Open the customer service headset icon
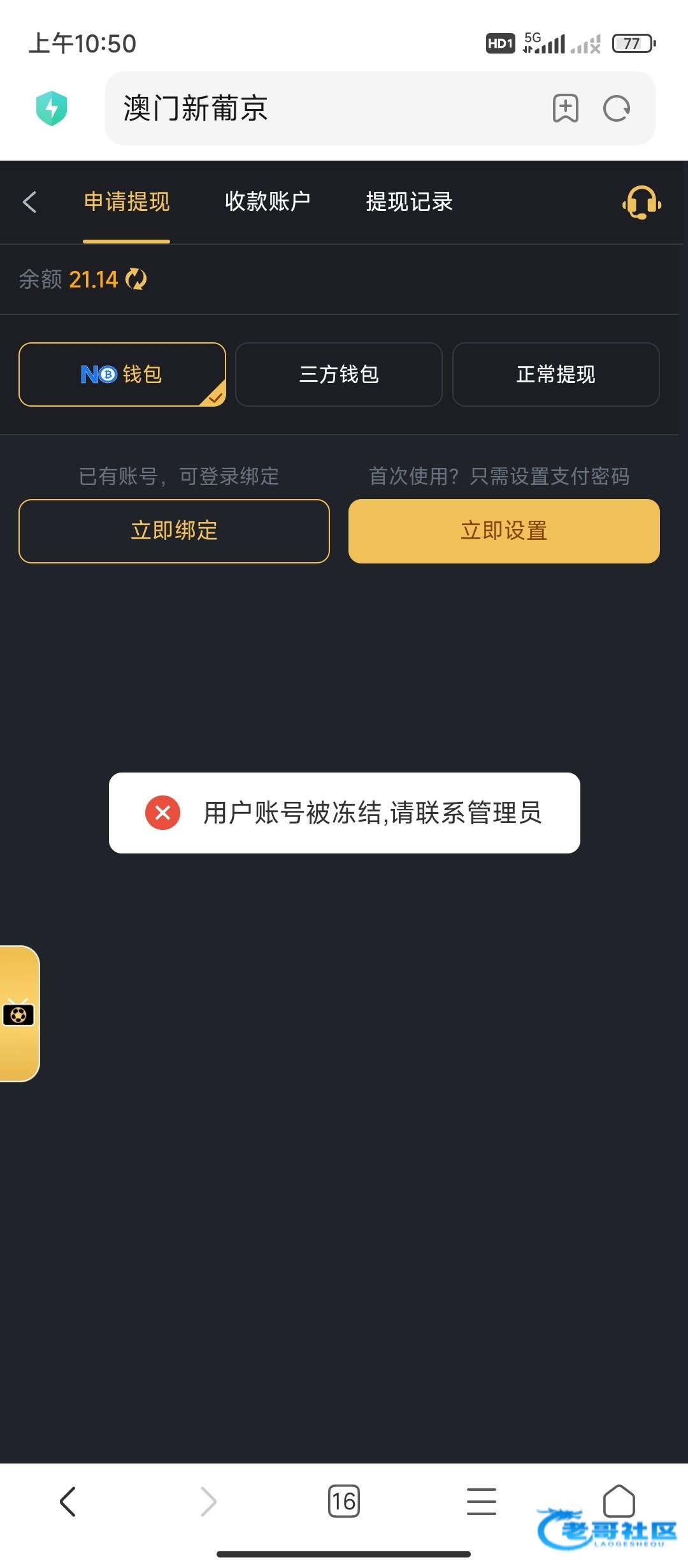The width and height of the screenshot is (688, 1568). pyautogui.click(x=641, y=203)
